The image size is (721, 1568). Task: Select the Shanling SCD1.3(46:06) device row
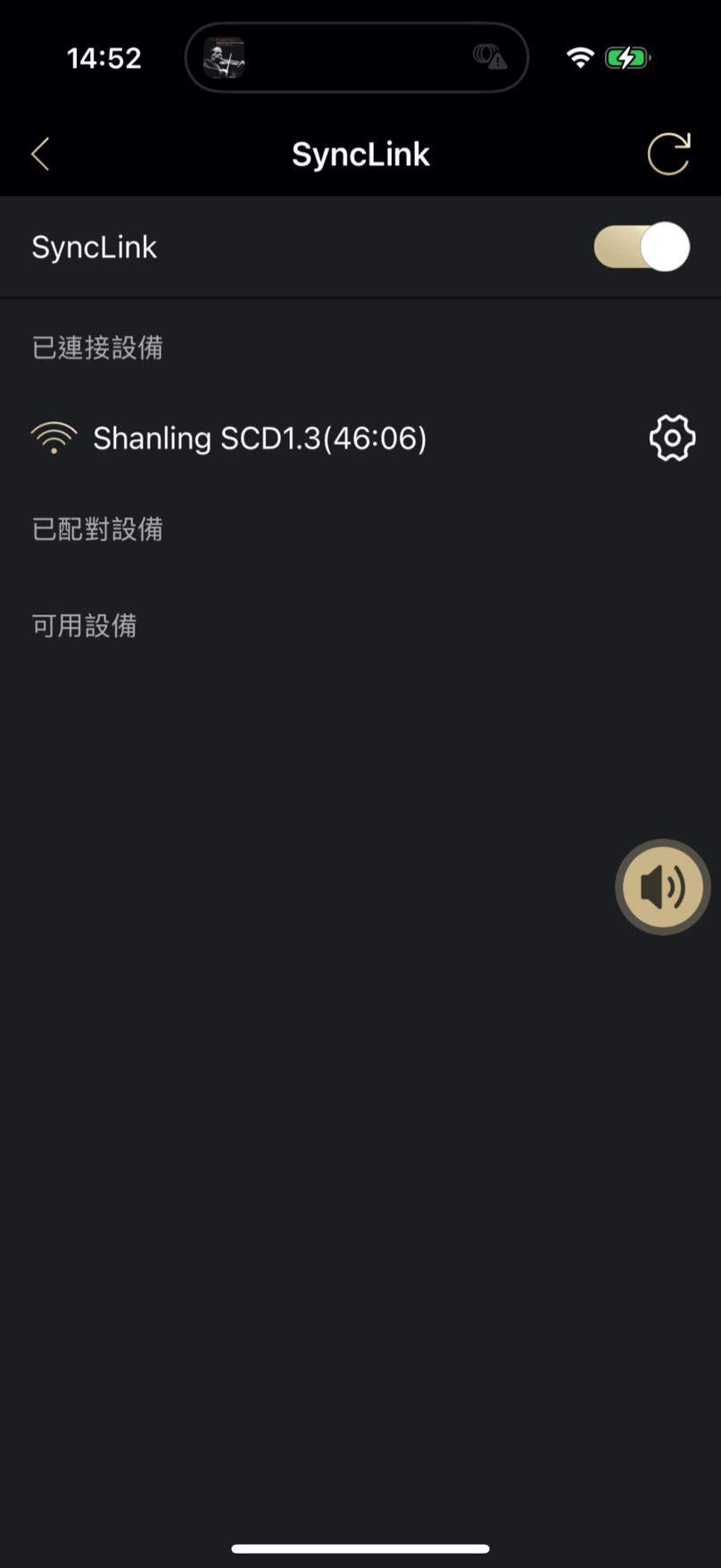tap(259, 438)
